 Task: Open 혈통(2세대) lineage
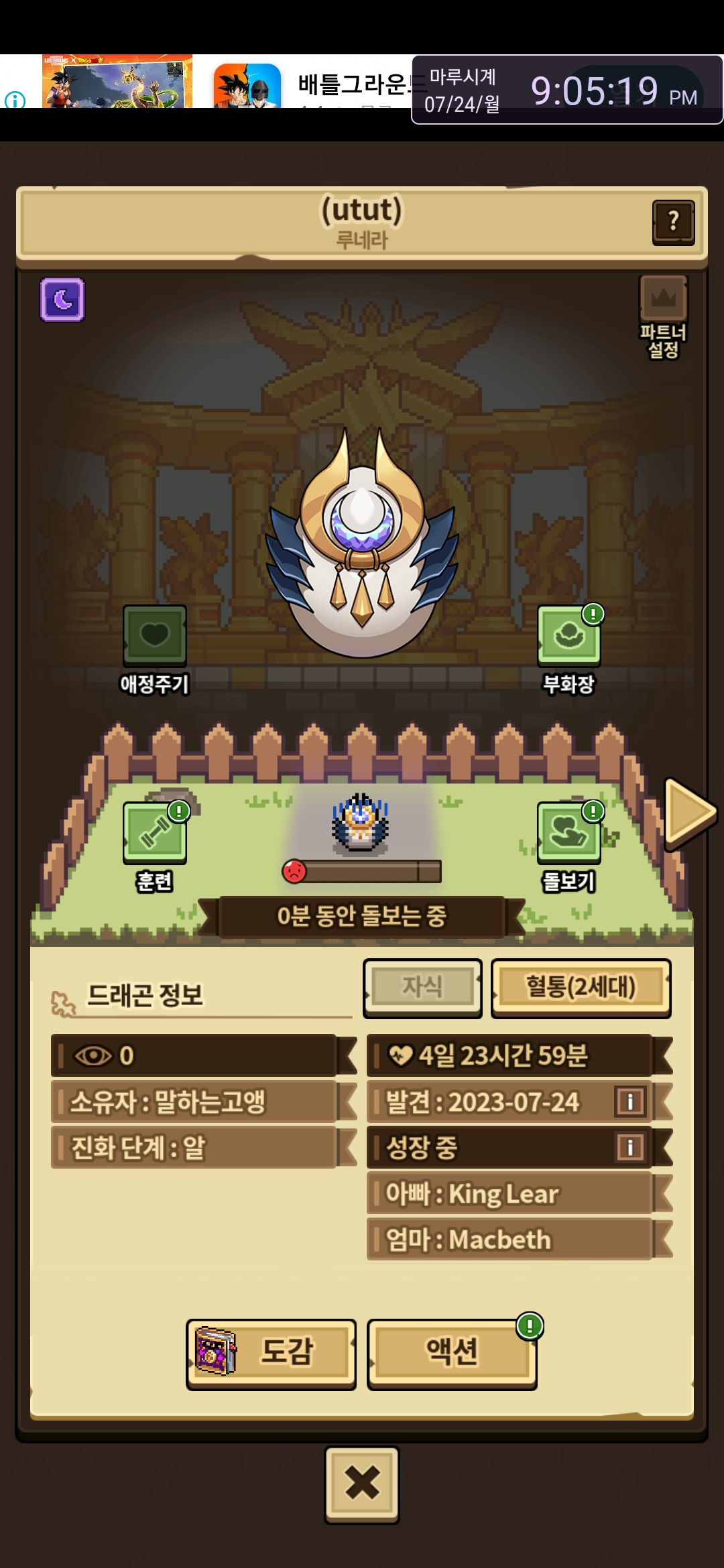pos(581,987)
